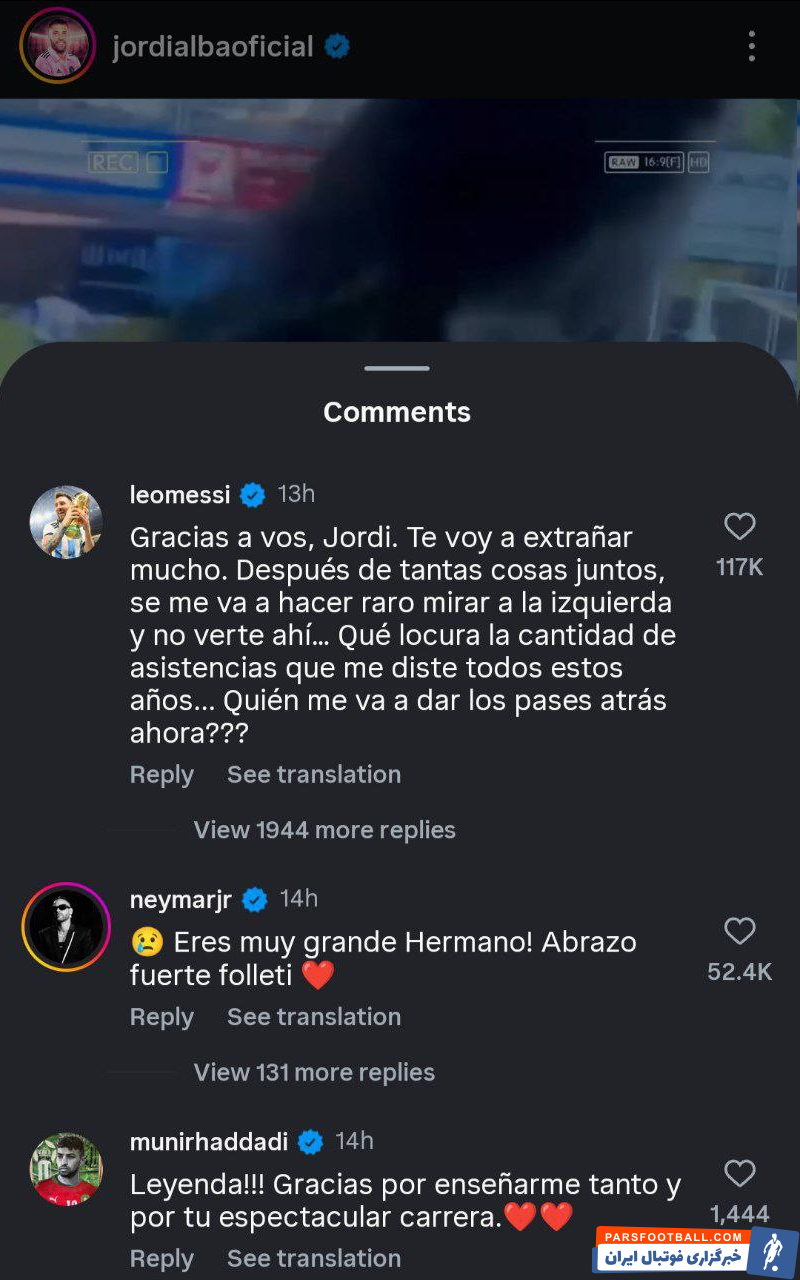
Task: Open the post overflow menu
Action: pos(751,46)
